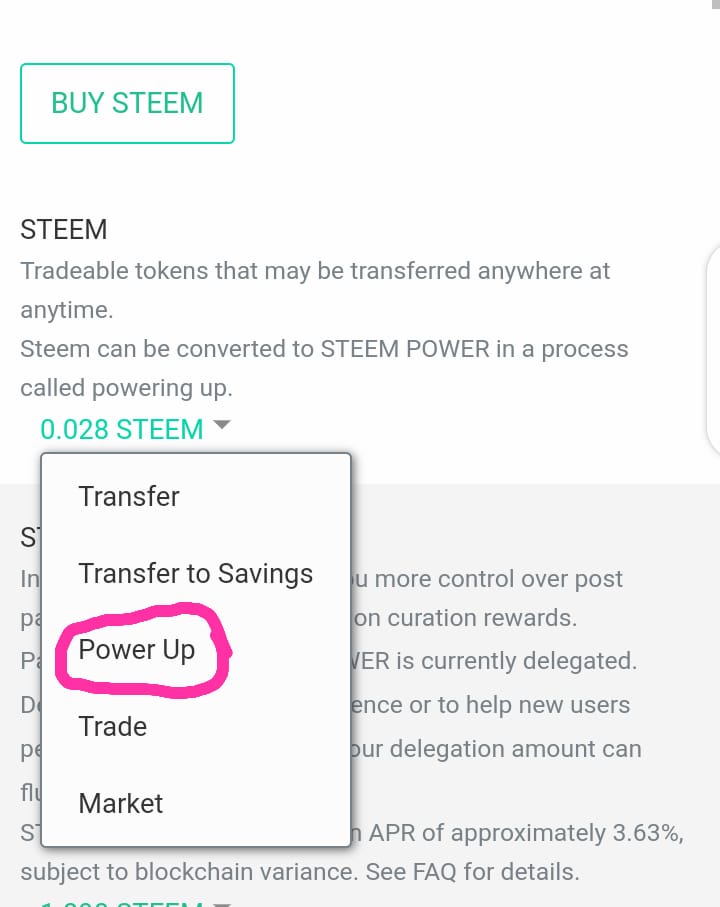Tap the BUY STEEM button
Image resolution: width=720 pixels, height=907 pixels.
click(x=127, y=104)
